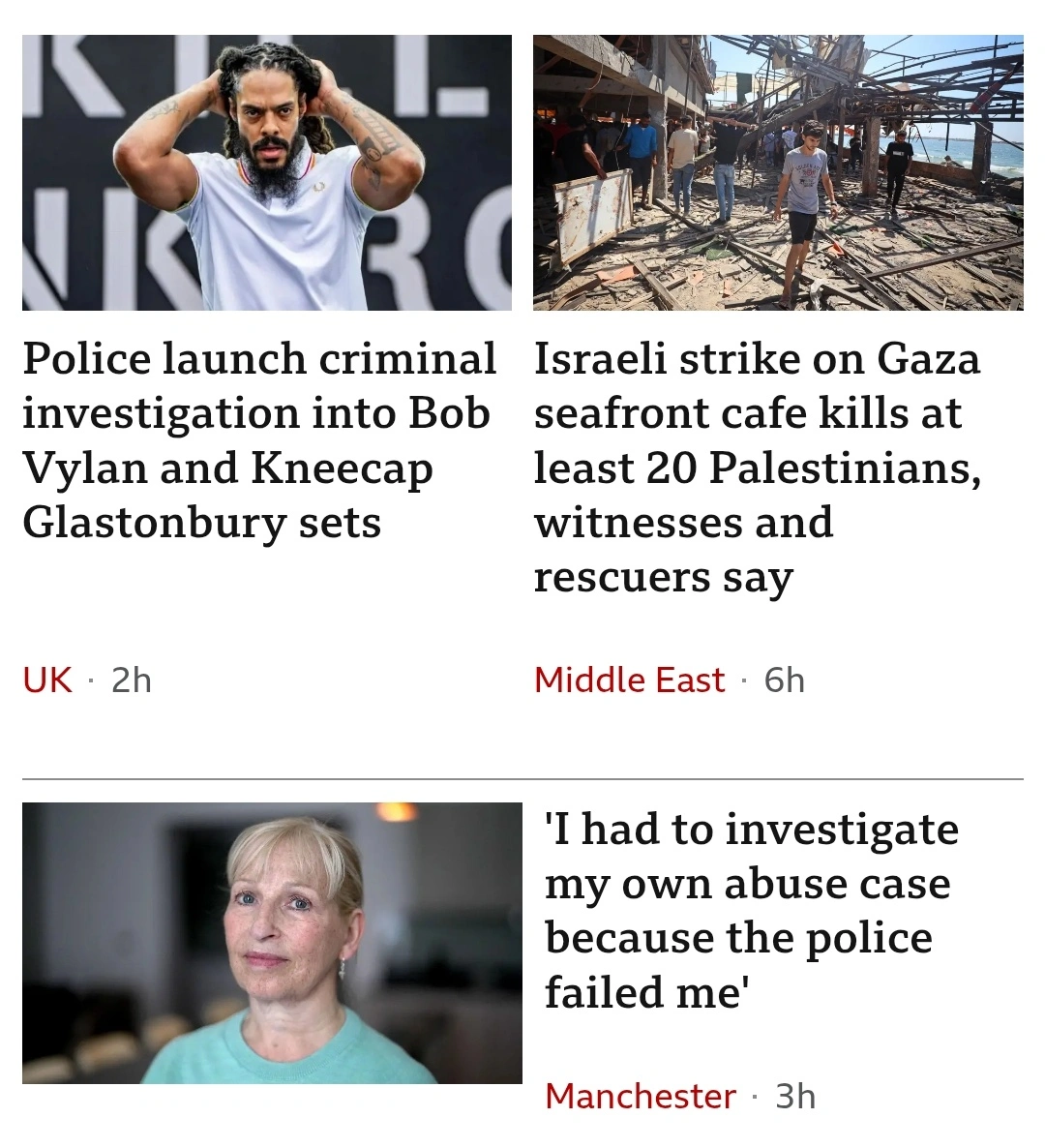This screenshot has width=1045, height=1148.
Task: Tap the photo on the Glastonbury sets story
Action: click(267, 173)
